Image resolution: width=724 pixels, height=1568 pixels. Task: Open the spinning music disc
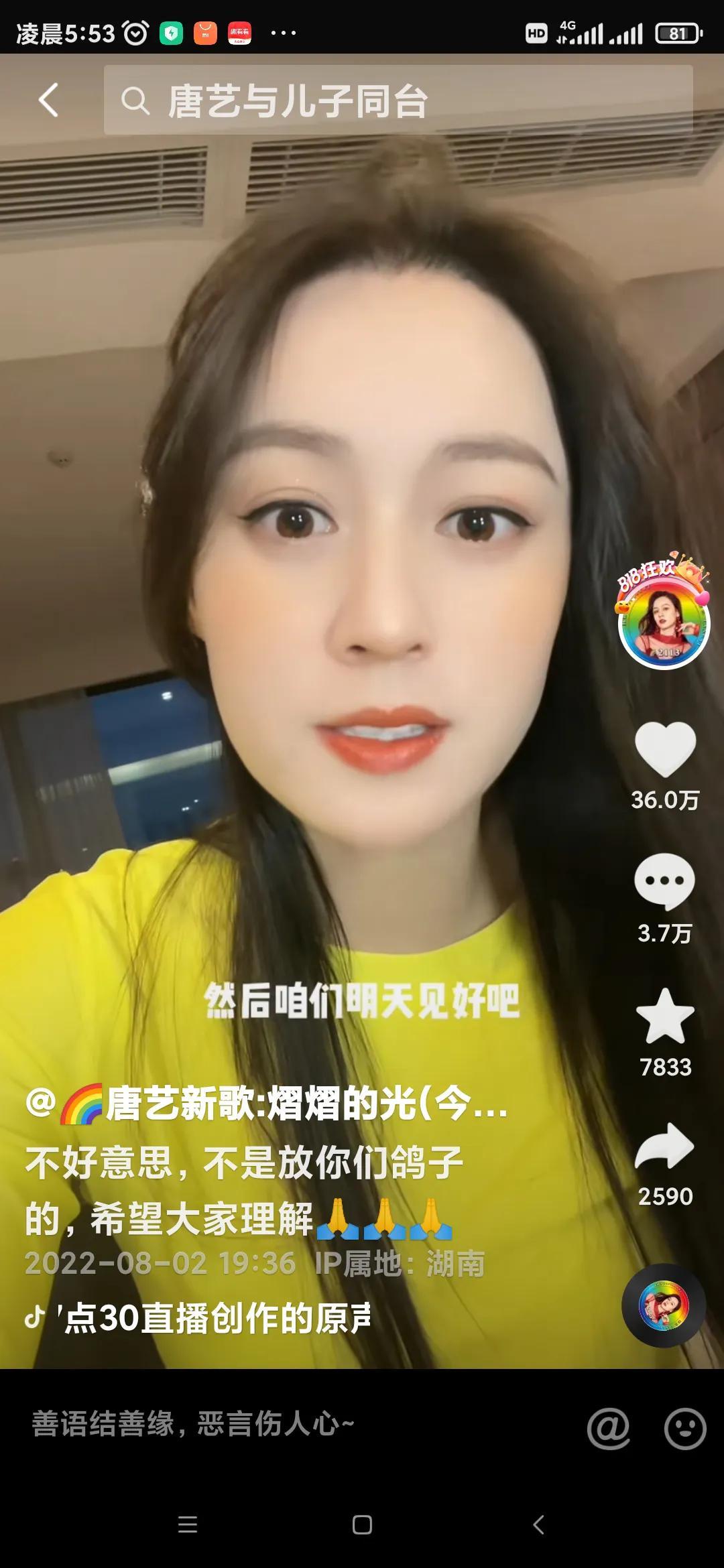(x=663, y=1306)
